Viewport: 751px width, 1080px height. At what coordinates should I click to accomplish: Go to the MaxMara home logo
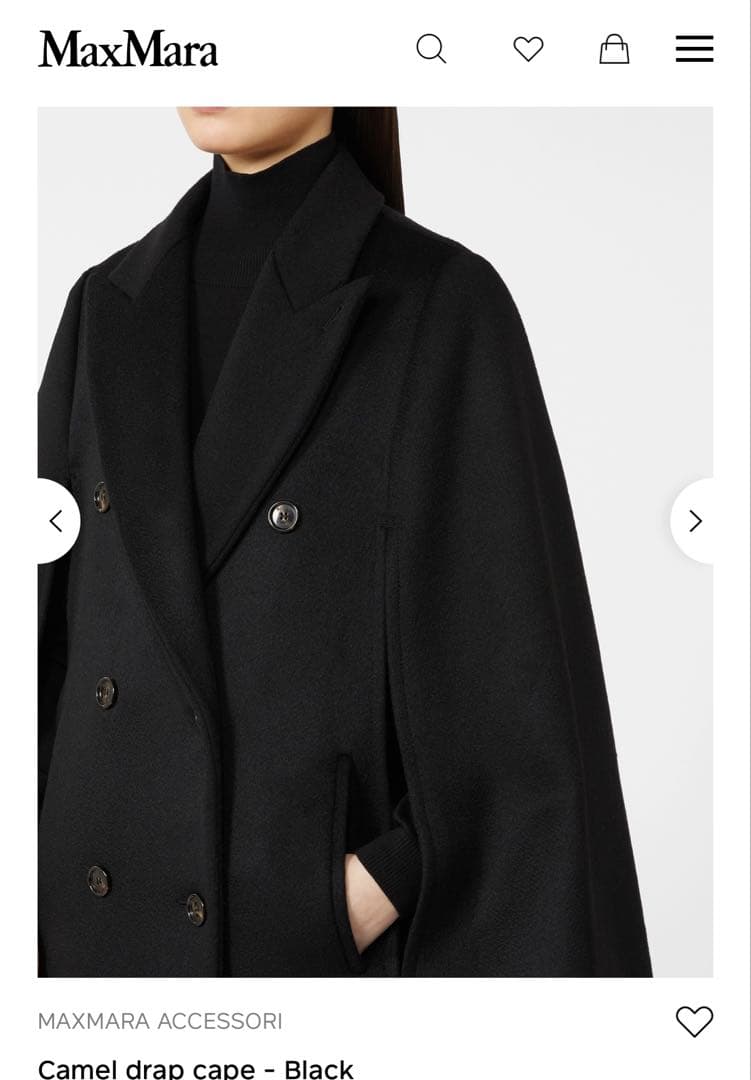[128, 49]
